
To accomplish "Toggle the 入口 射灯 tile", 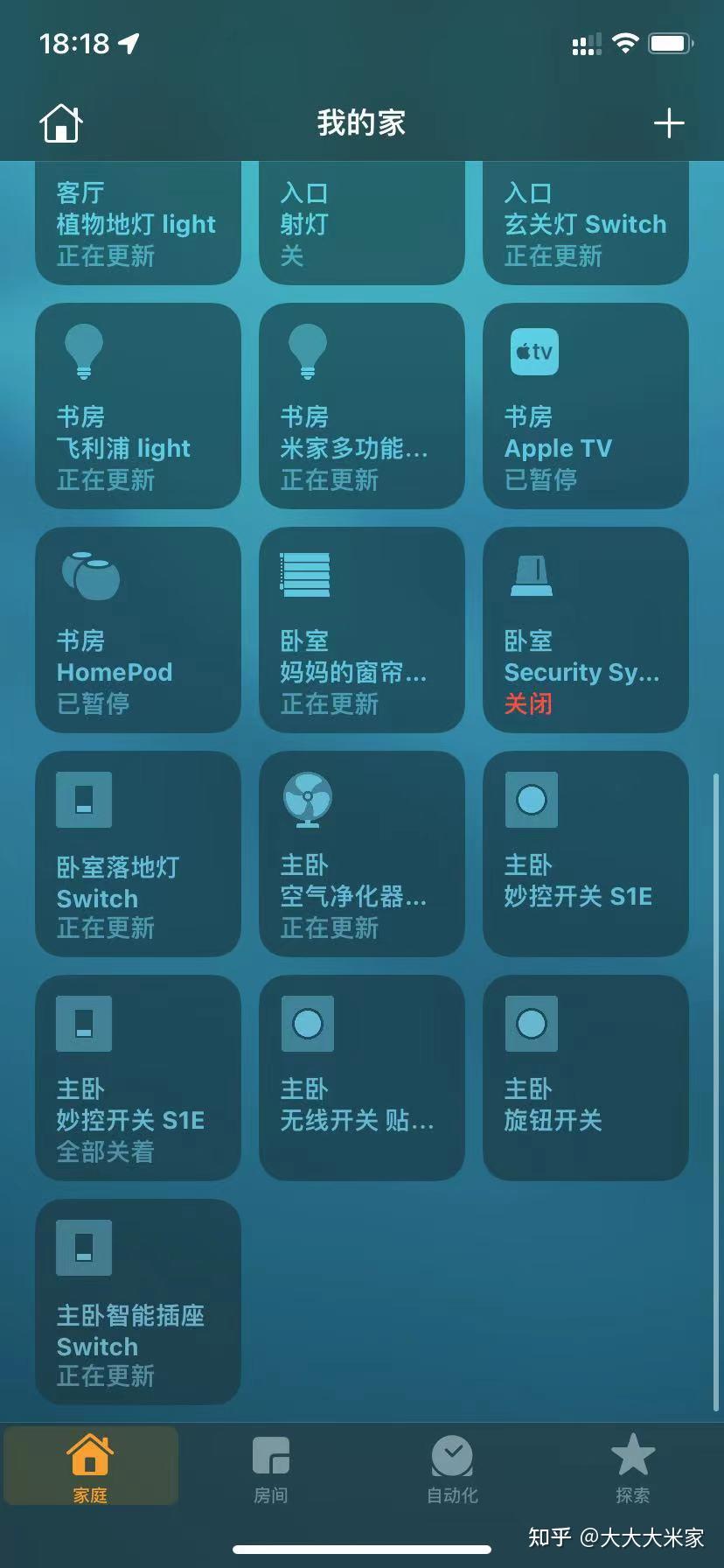I will click(x=362, y=224).
